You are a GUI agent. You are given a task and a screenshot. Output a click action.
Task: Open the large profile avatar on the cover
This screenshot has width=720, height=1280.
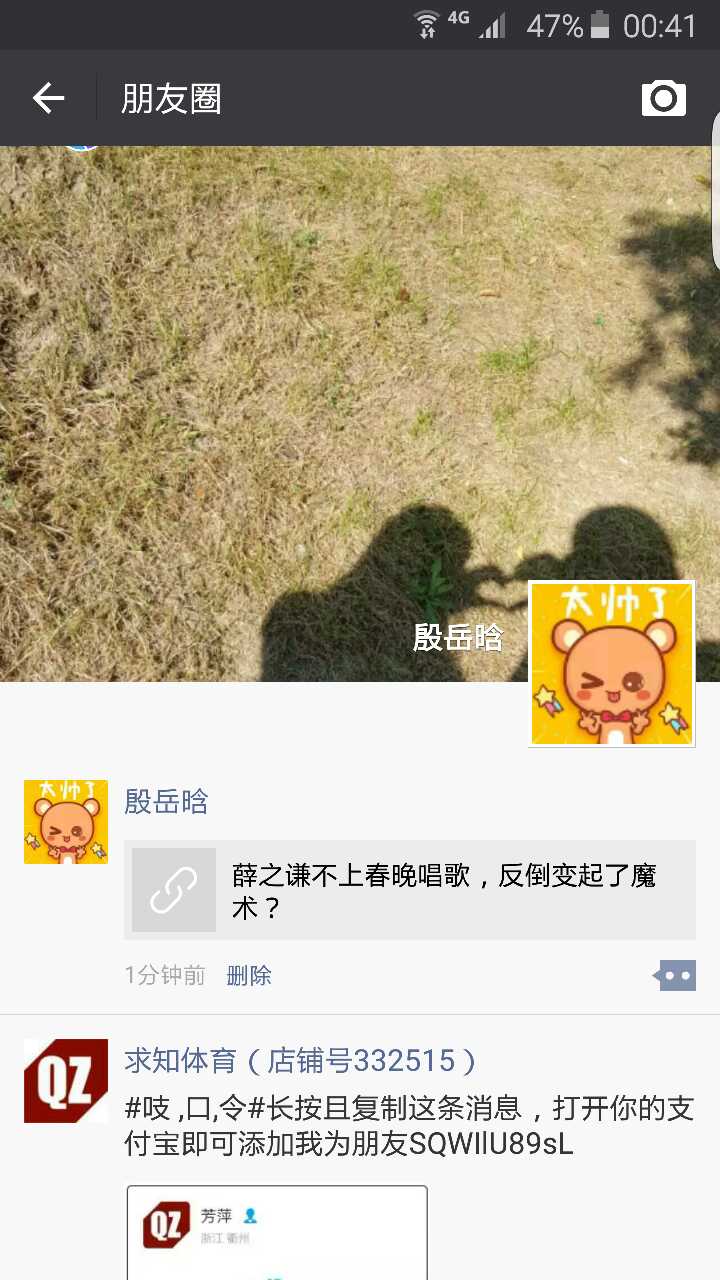click(611, 663)
